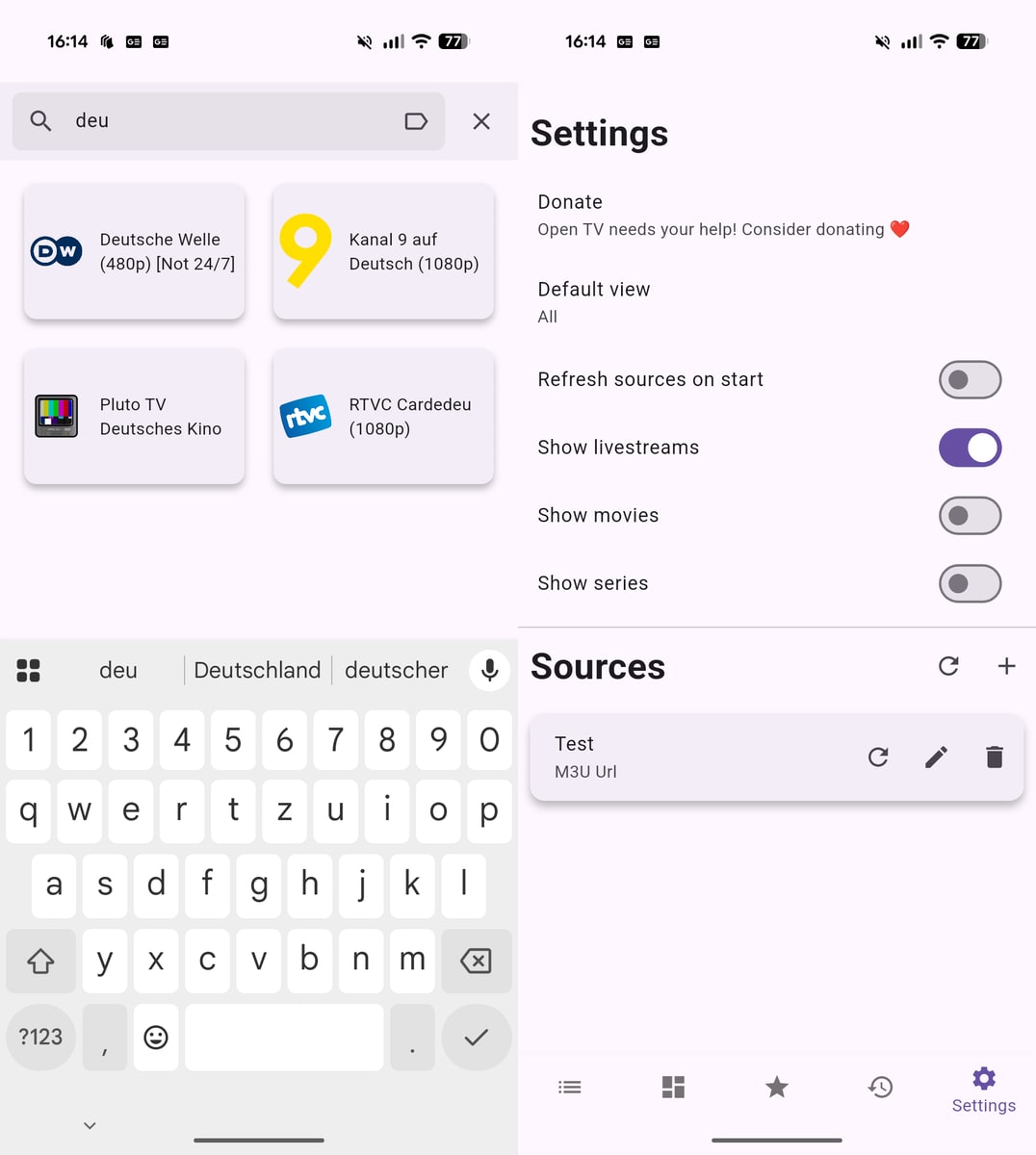Open the Deutsche Welle channel card
The image size is (1036, 1155).
tap(135, 251)
